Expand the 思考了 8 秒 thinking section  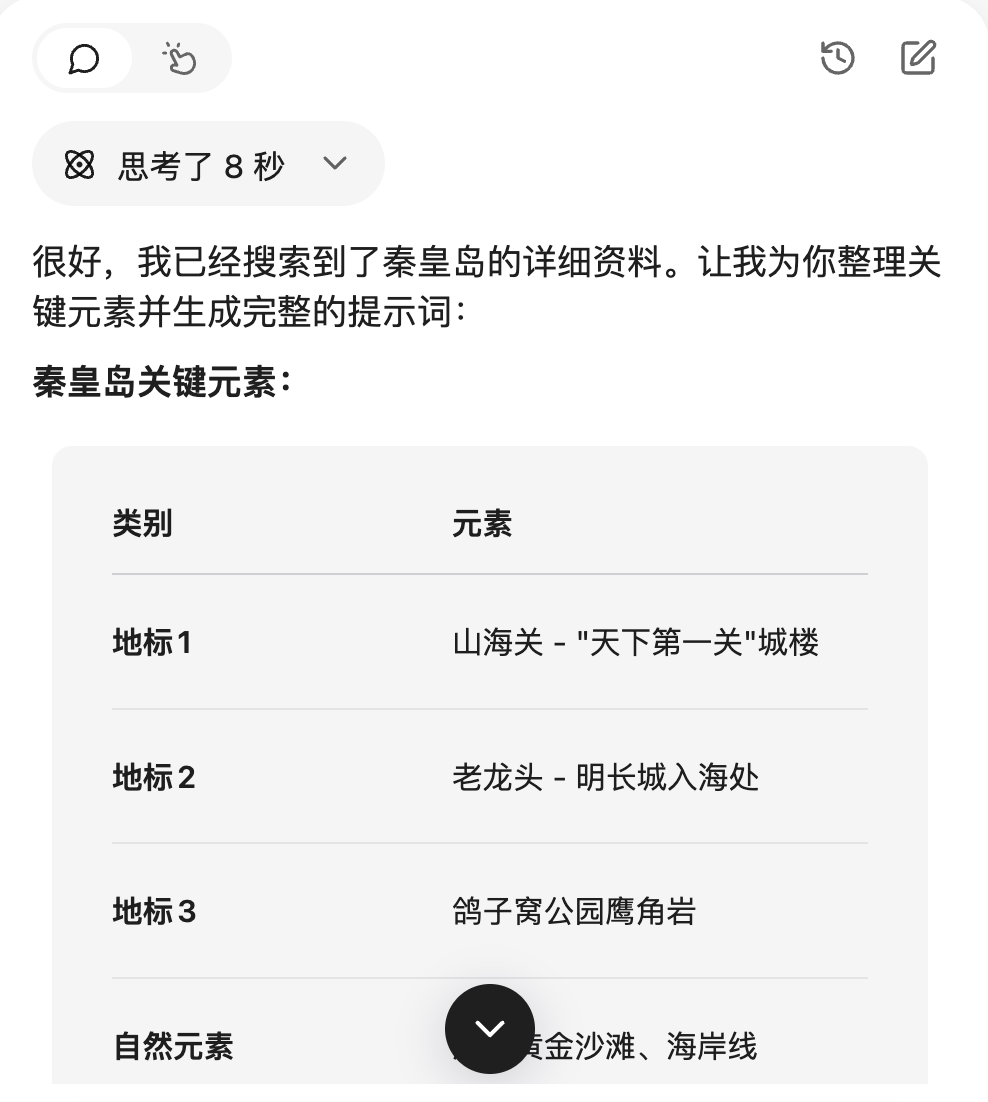tap(208, 164)
